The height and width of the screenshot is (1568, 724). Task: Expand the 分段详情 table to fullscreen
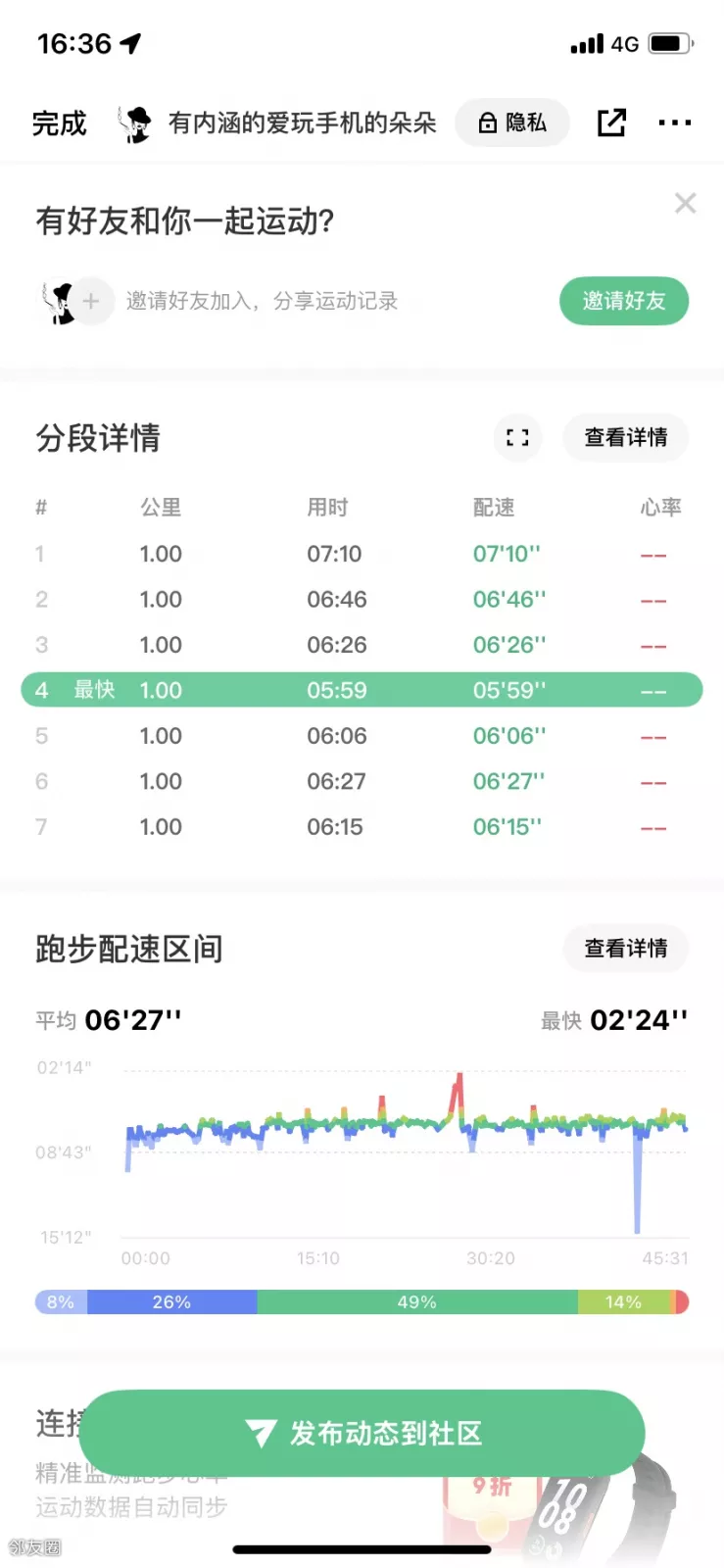pyautogui.click(x=517, y=437)
